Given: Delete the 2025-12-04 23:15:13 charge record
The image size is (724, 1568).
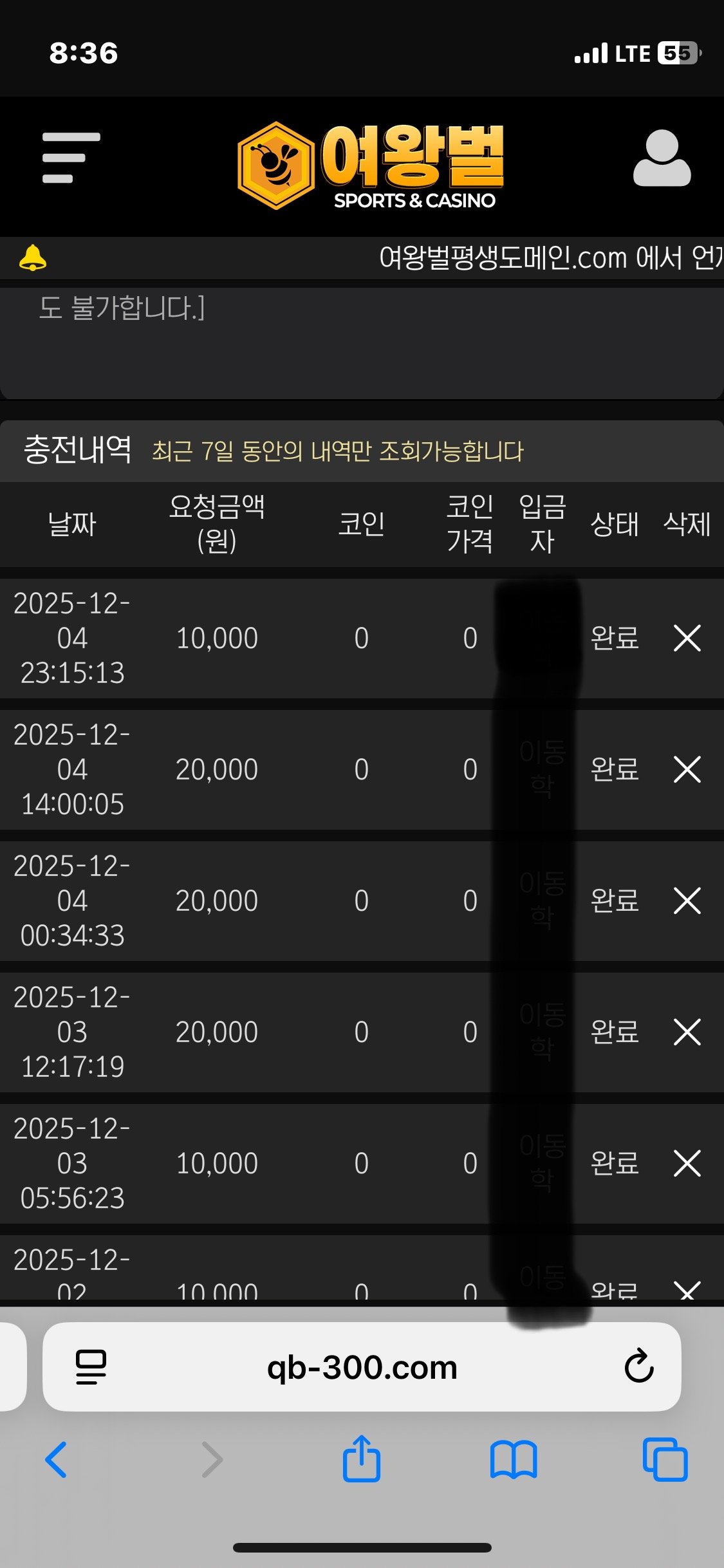Looking at the screenshot, I should click(687, 638).
